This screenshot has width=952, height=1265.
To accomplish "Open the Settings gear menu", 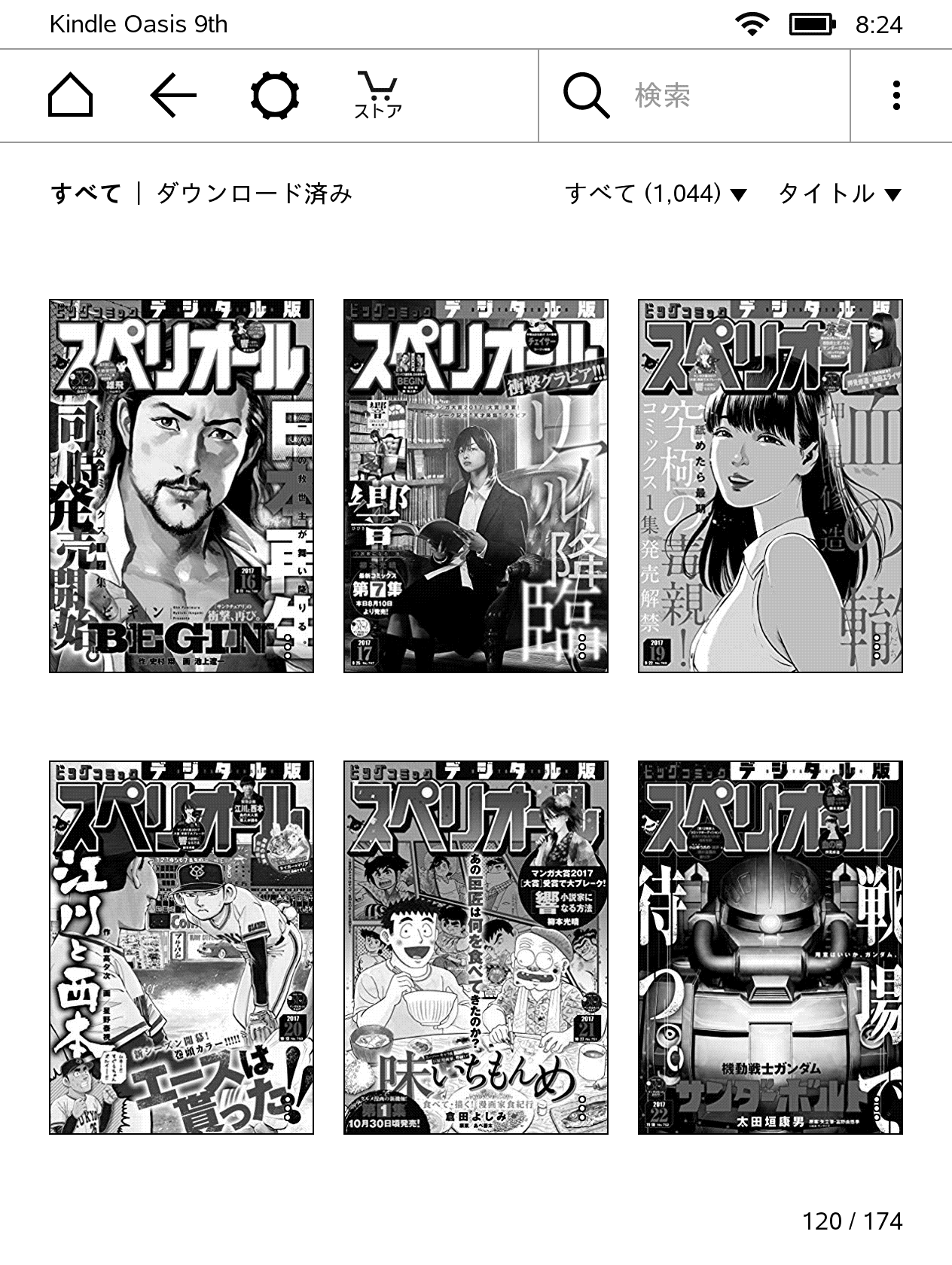I will tap(275, 96).
